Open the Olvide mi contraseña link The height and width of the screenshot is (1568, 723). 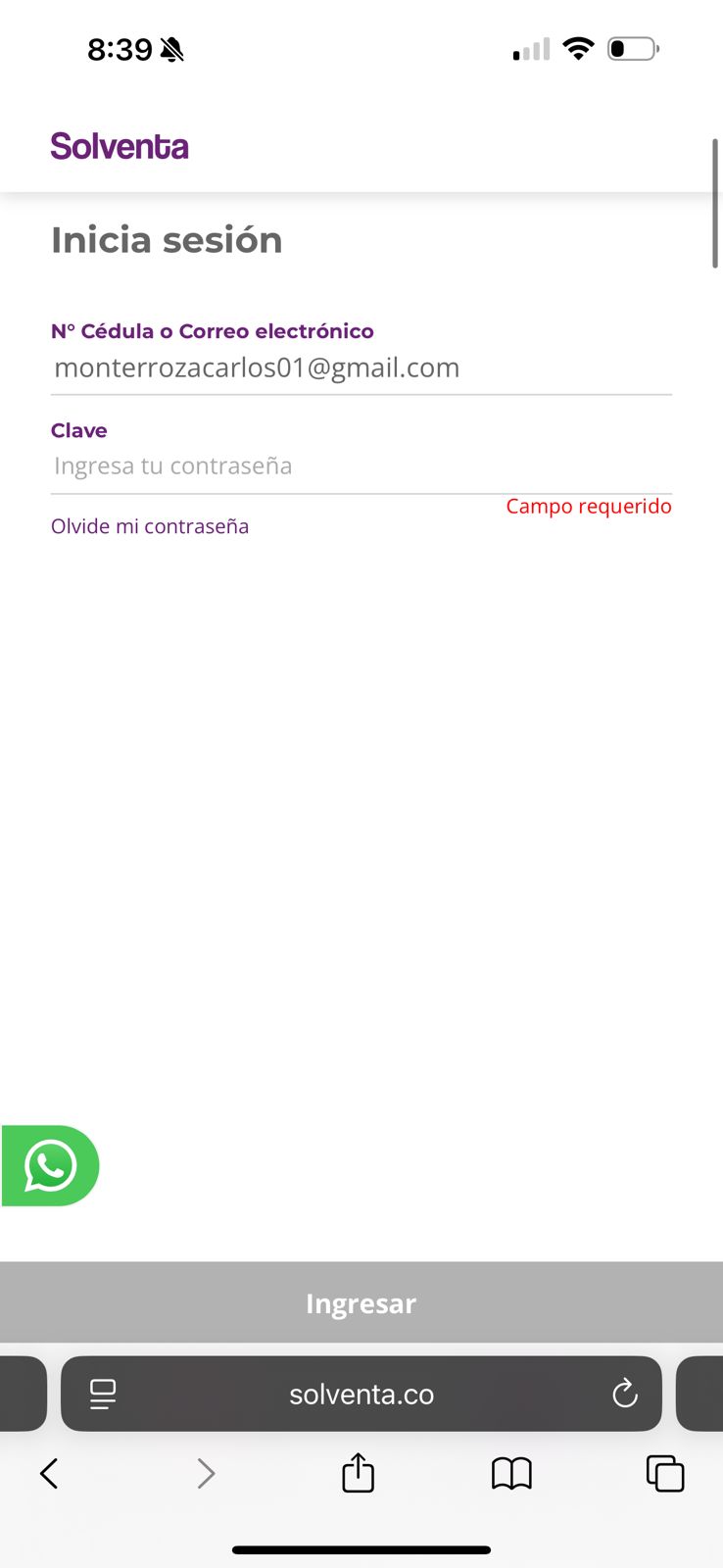(x=150, y=526)
